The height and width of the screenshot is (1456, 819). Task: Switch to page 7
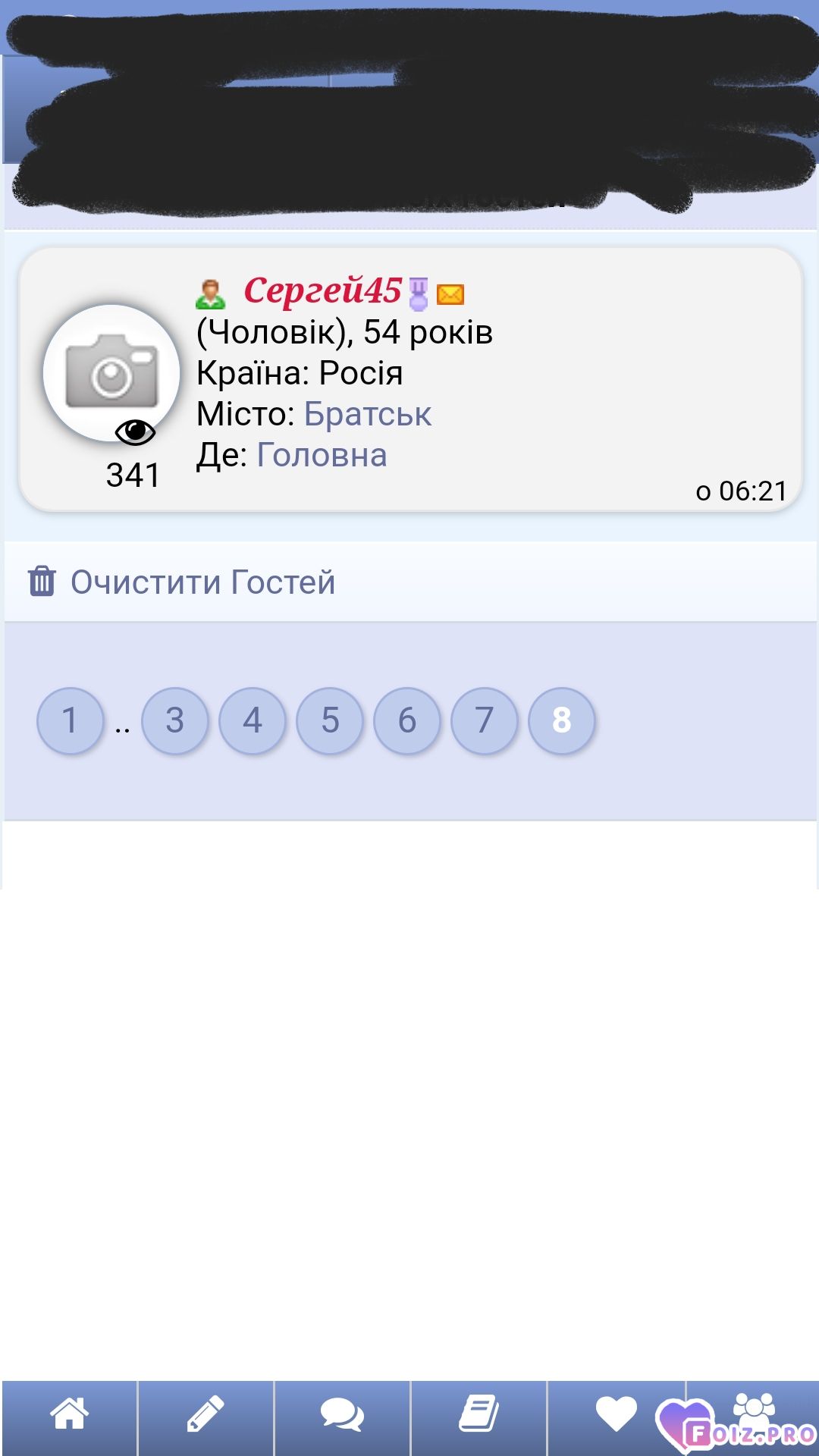coord(485,720)
